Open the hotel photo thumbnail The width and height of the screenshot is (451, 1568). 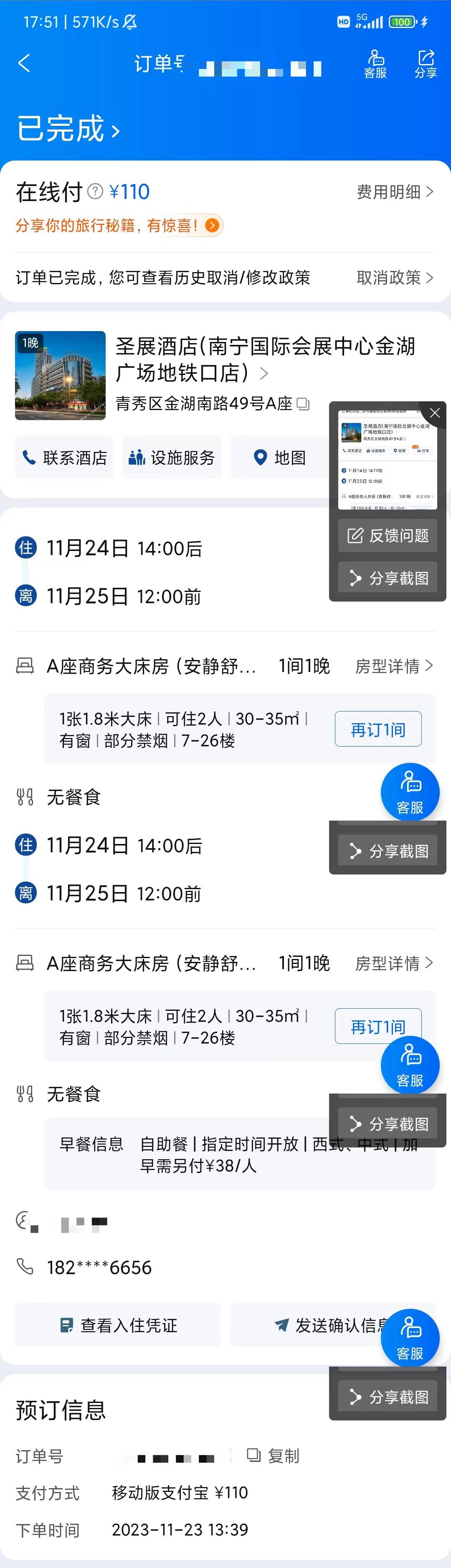(60, 375)
